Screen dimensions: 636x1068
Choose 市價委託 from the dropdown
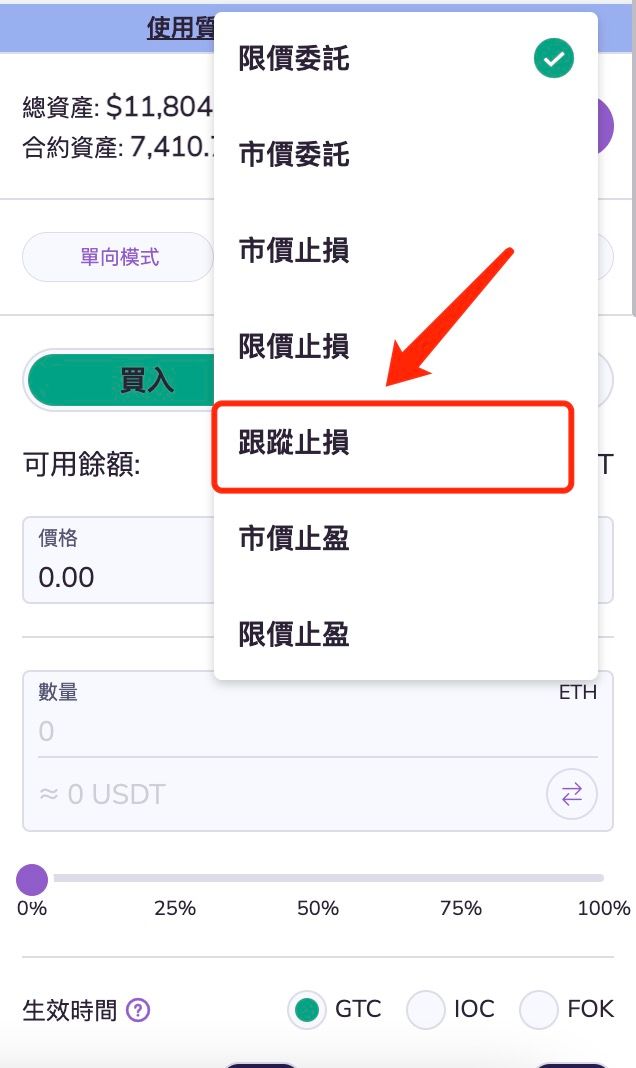406,154
